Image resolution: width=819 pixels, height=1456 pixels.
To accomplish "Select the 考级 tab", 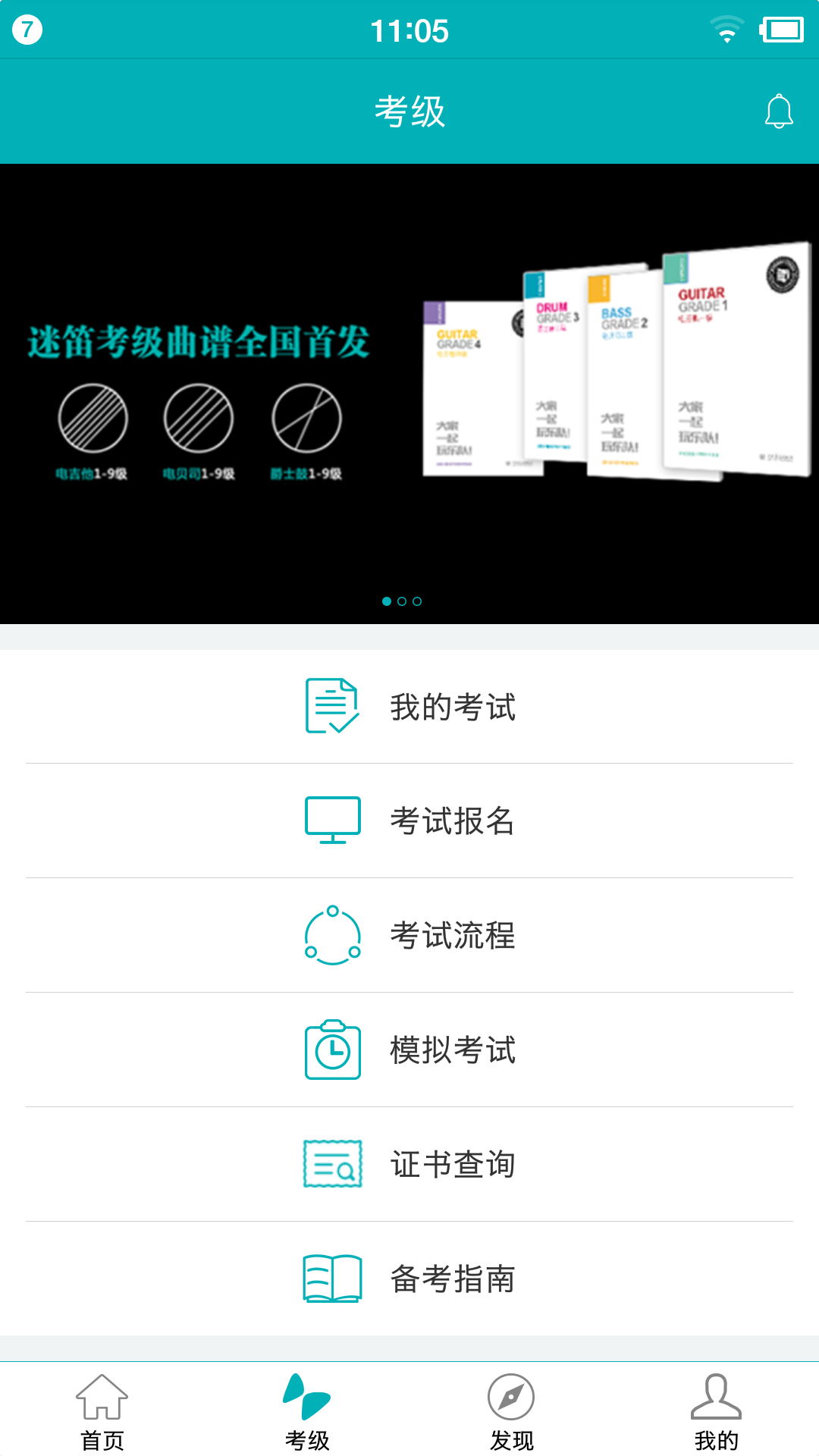I will tap(307, 1410).
